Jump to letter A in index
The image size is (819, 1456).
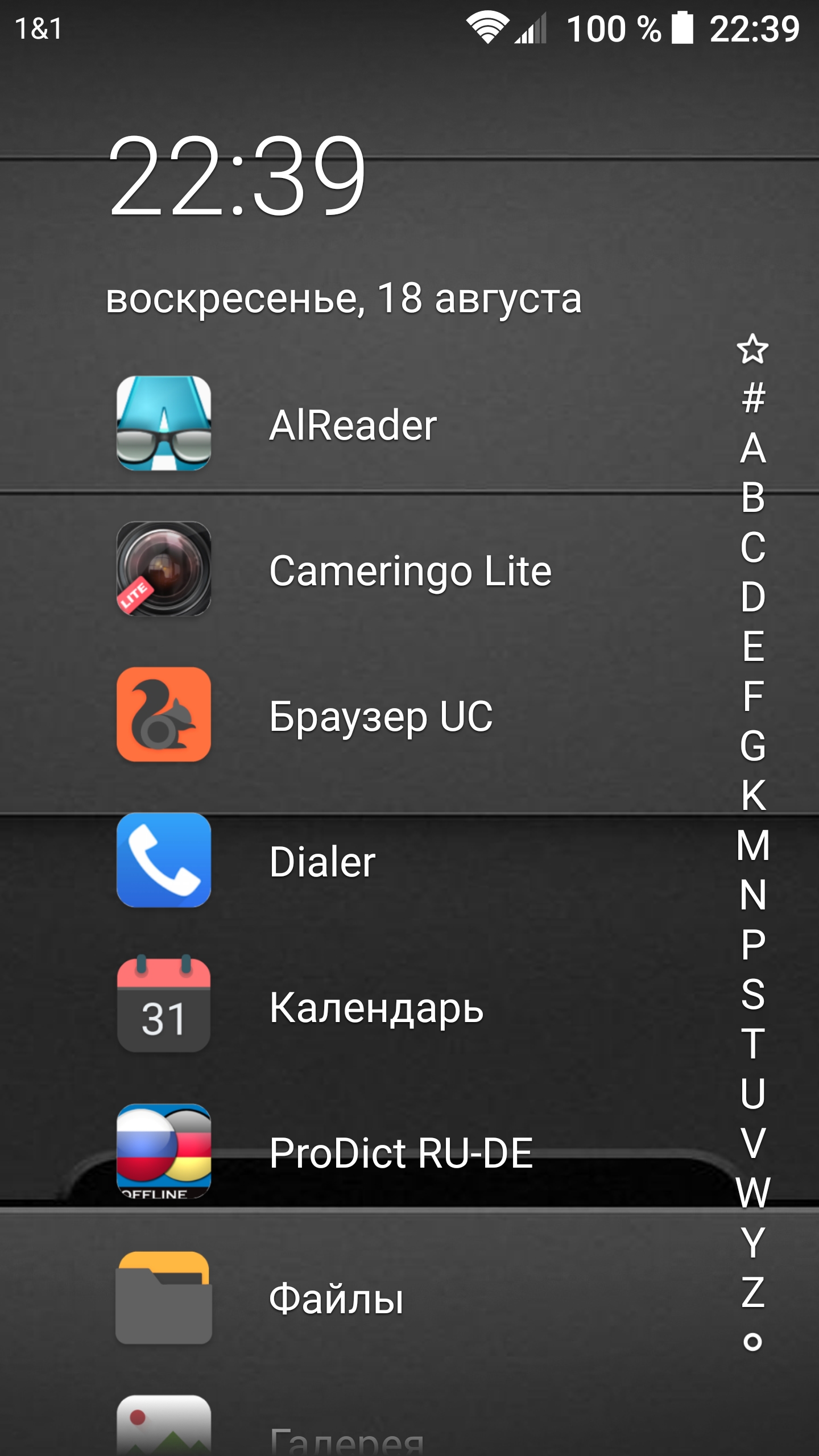pos(752,448)
